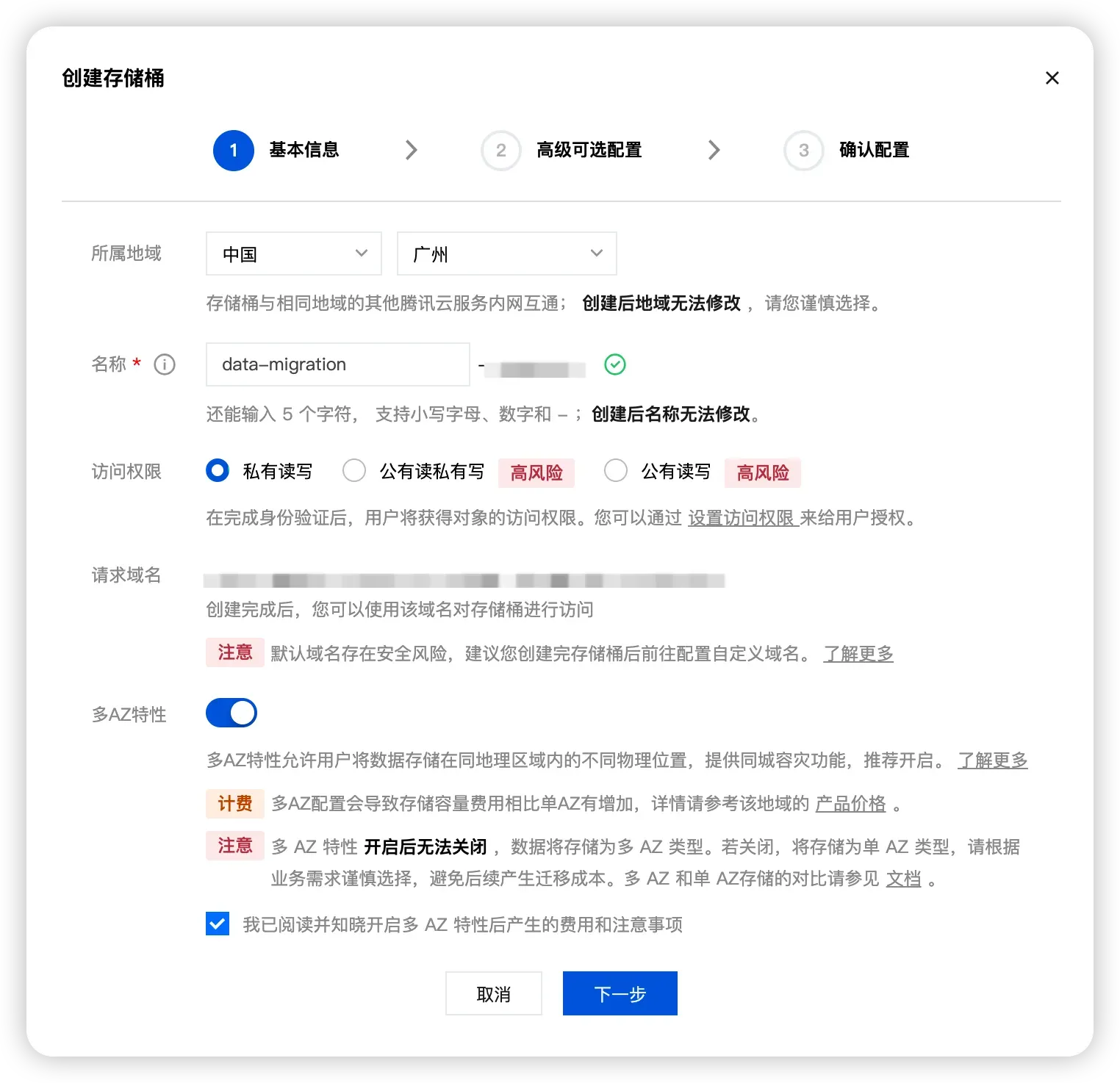Open the 文档 comparison link
Screen dimensions: 1120x1083
click(x=903, y=879)
